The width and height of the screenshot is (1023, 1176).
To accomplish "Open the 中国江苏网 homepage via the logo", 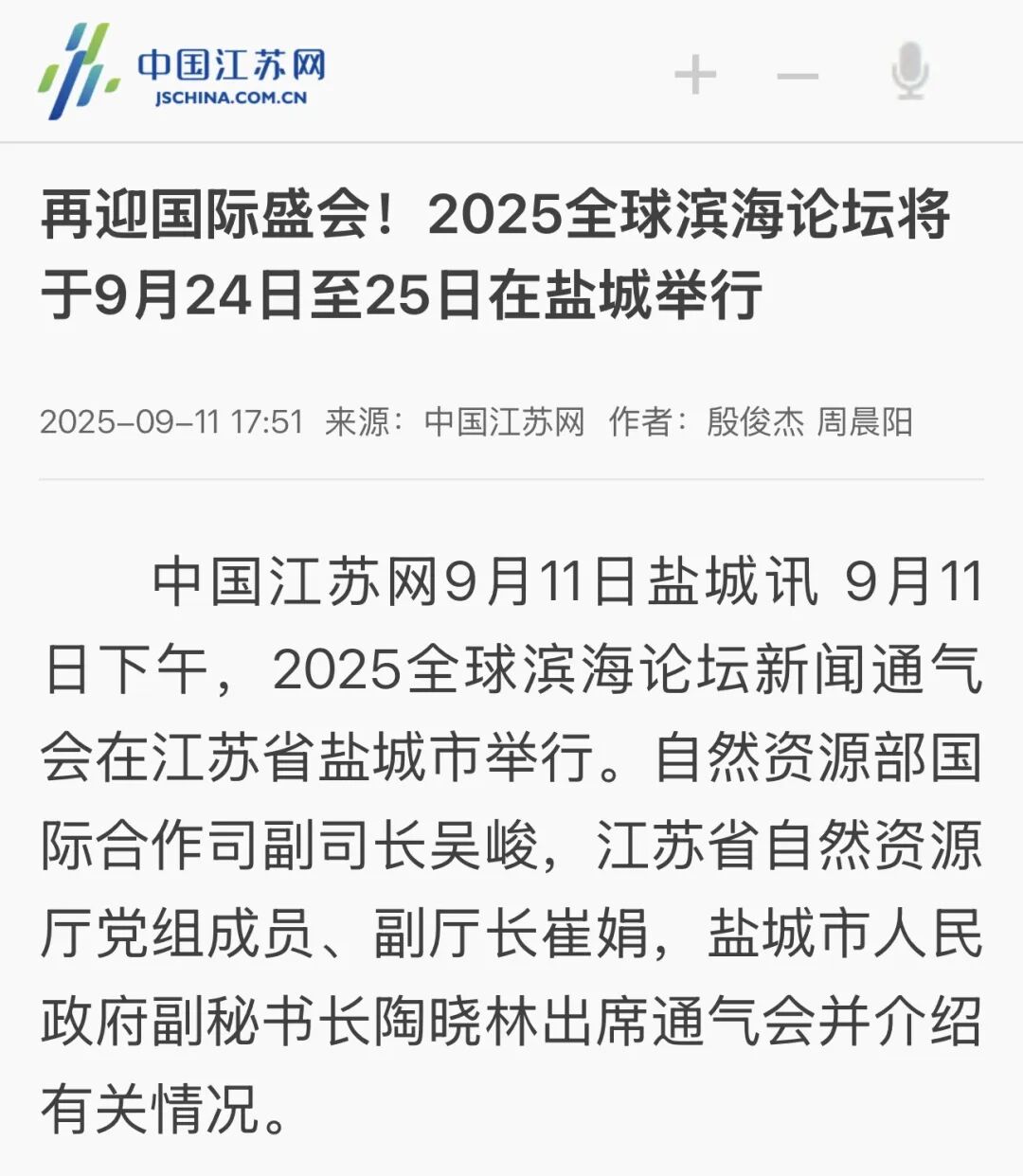I will 183,73.
